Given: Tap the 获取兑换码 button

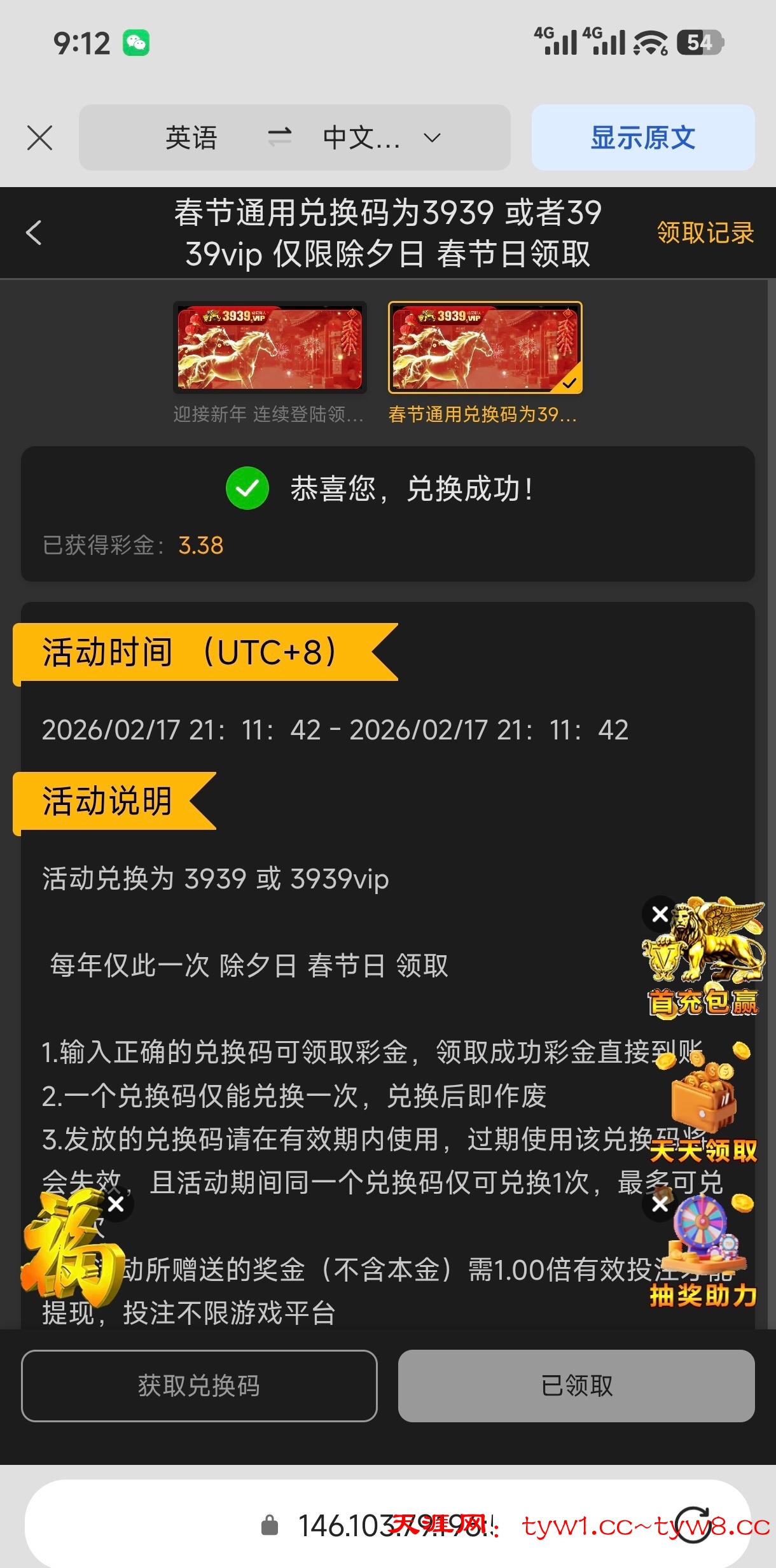Looking at the screenshot, I should tap(199, 1385).
